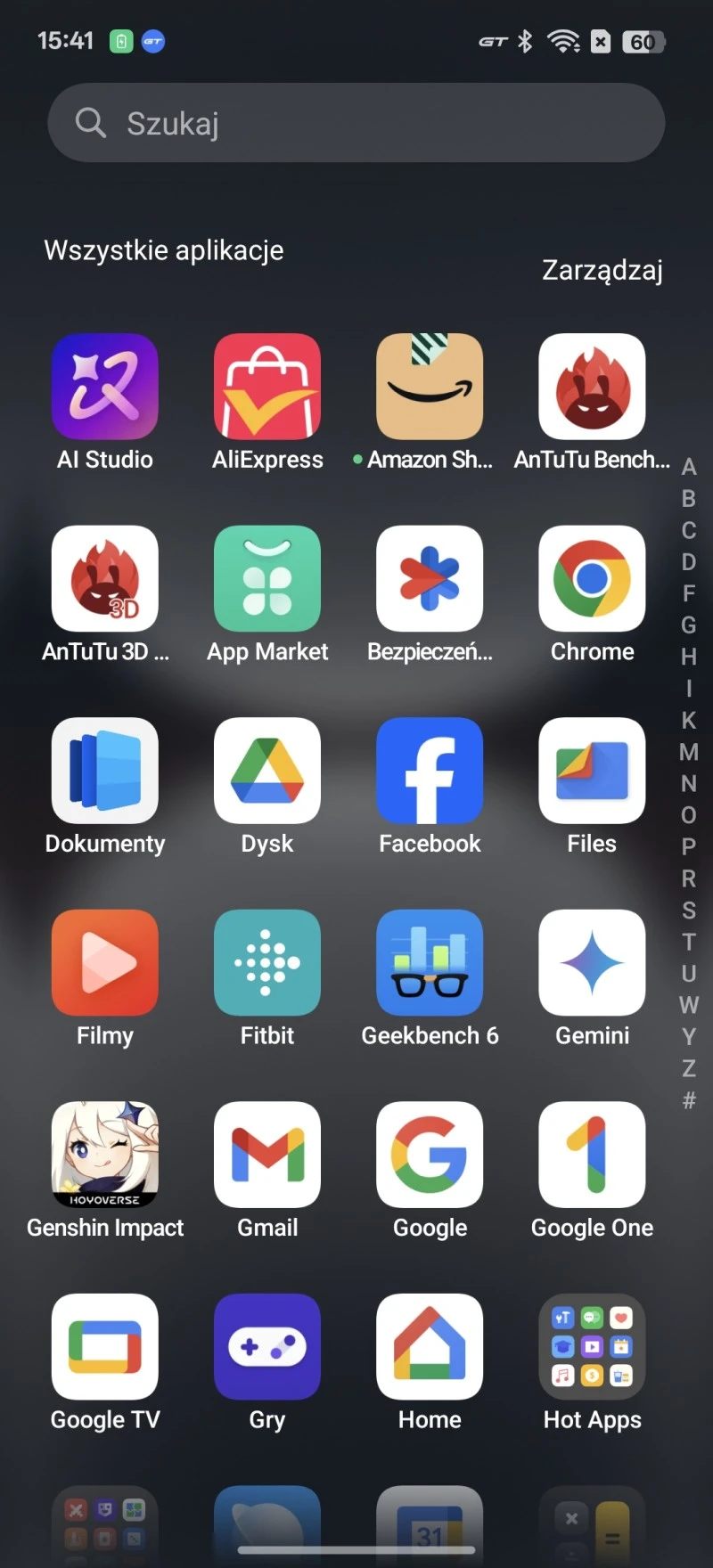Open AnTuTu Benchmark app
Screen dimensions: 713x1568
click(x=592, y=387)
